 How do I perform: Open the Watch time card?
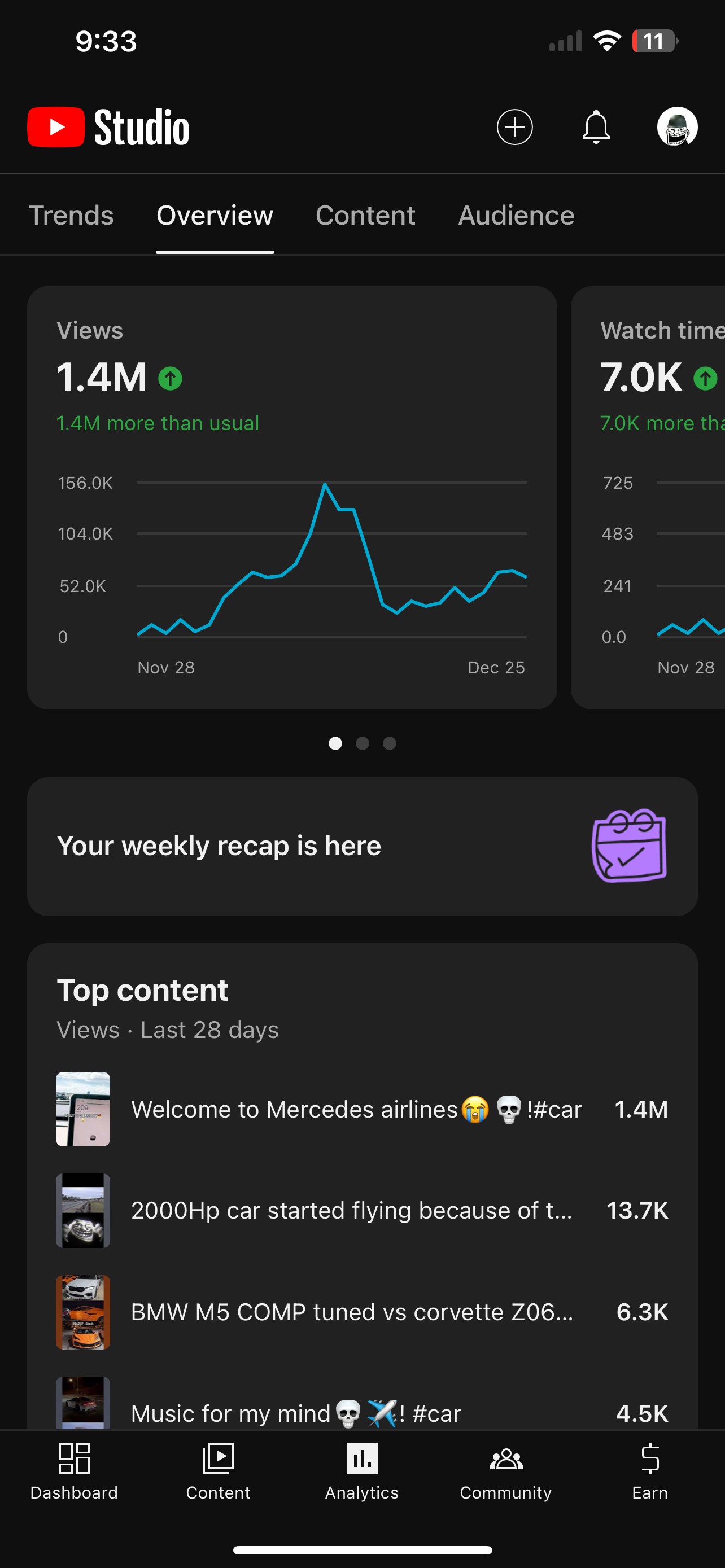click(x=648, y=497)
